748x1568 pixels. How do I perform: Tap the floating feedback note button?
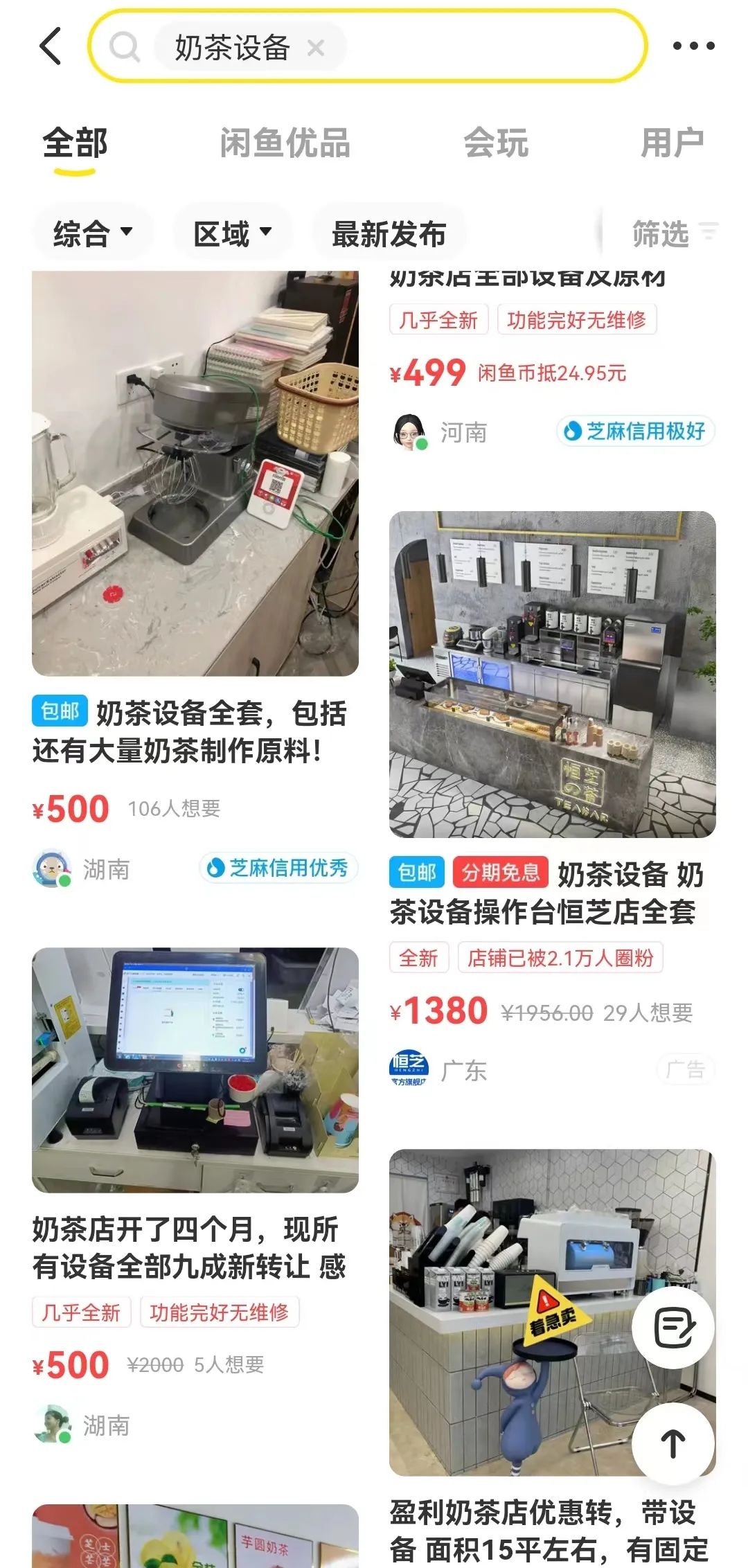tap(673, 1328)
